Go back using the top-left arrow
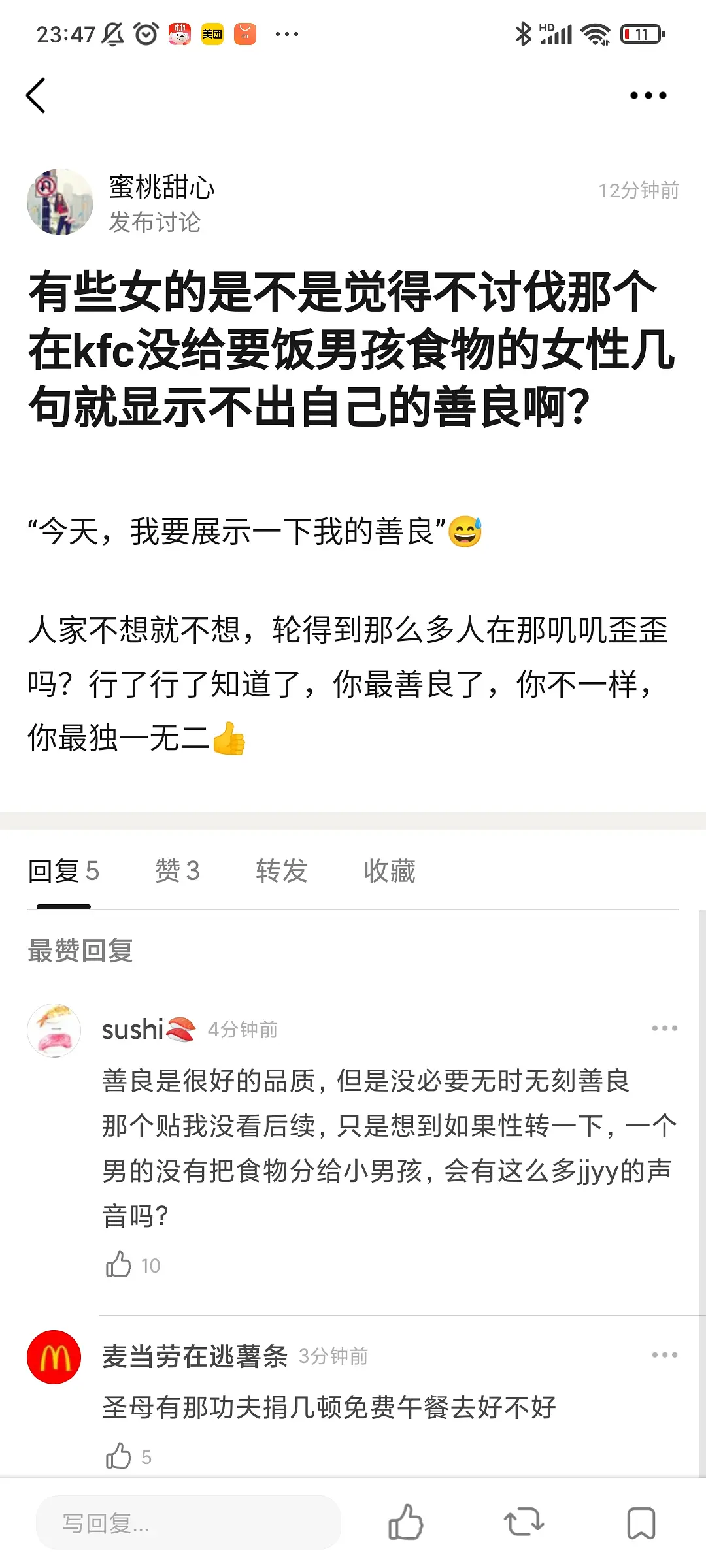Viewport: 706px width, 1568px height. click(36, 95)
